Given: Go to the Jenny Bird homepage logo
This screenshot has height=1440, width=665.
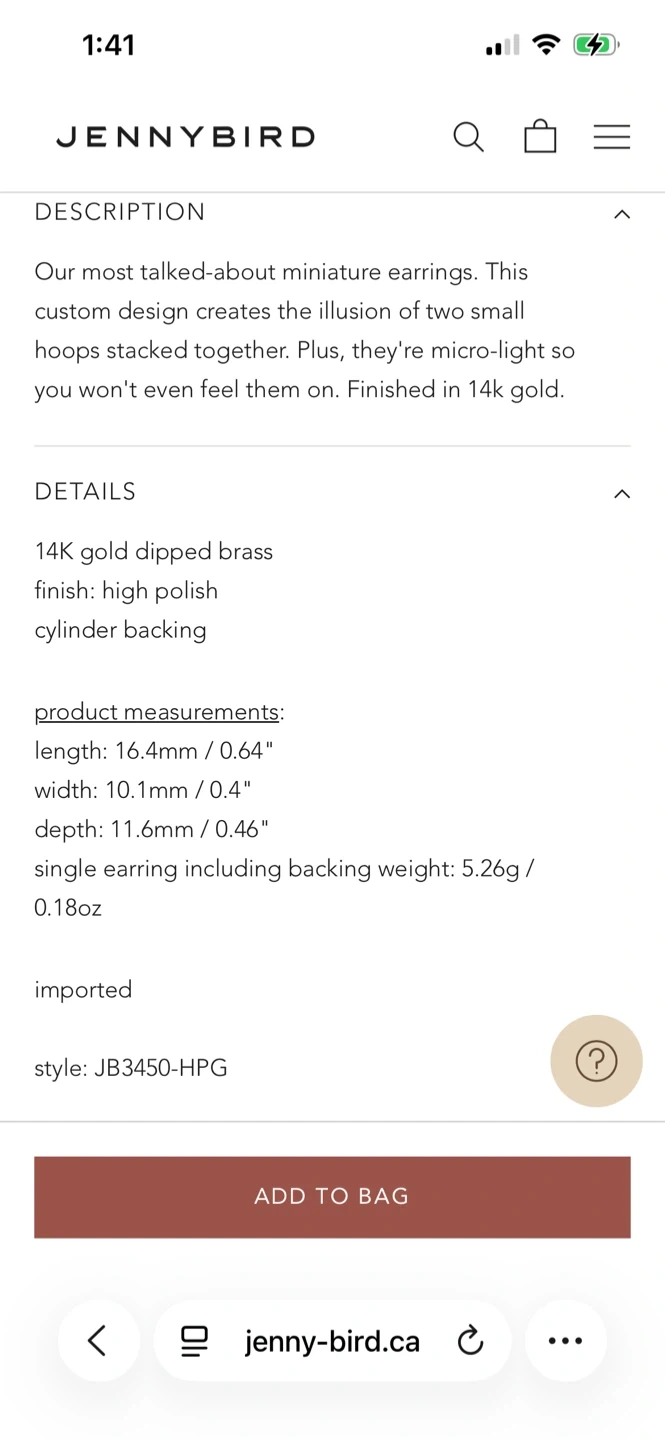Looking at the screenshot, I should tap(185, 137).
